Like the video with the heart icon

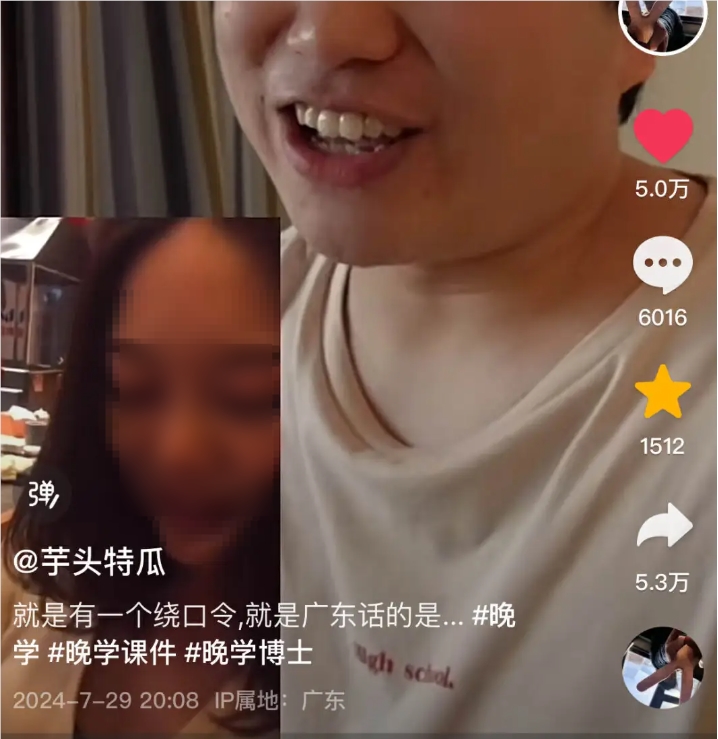663,136
